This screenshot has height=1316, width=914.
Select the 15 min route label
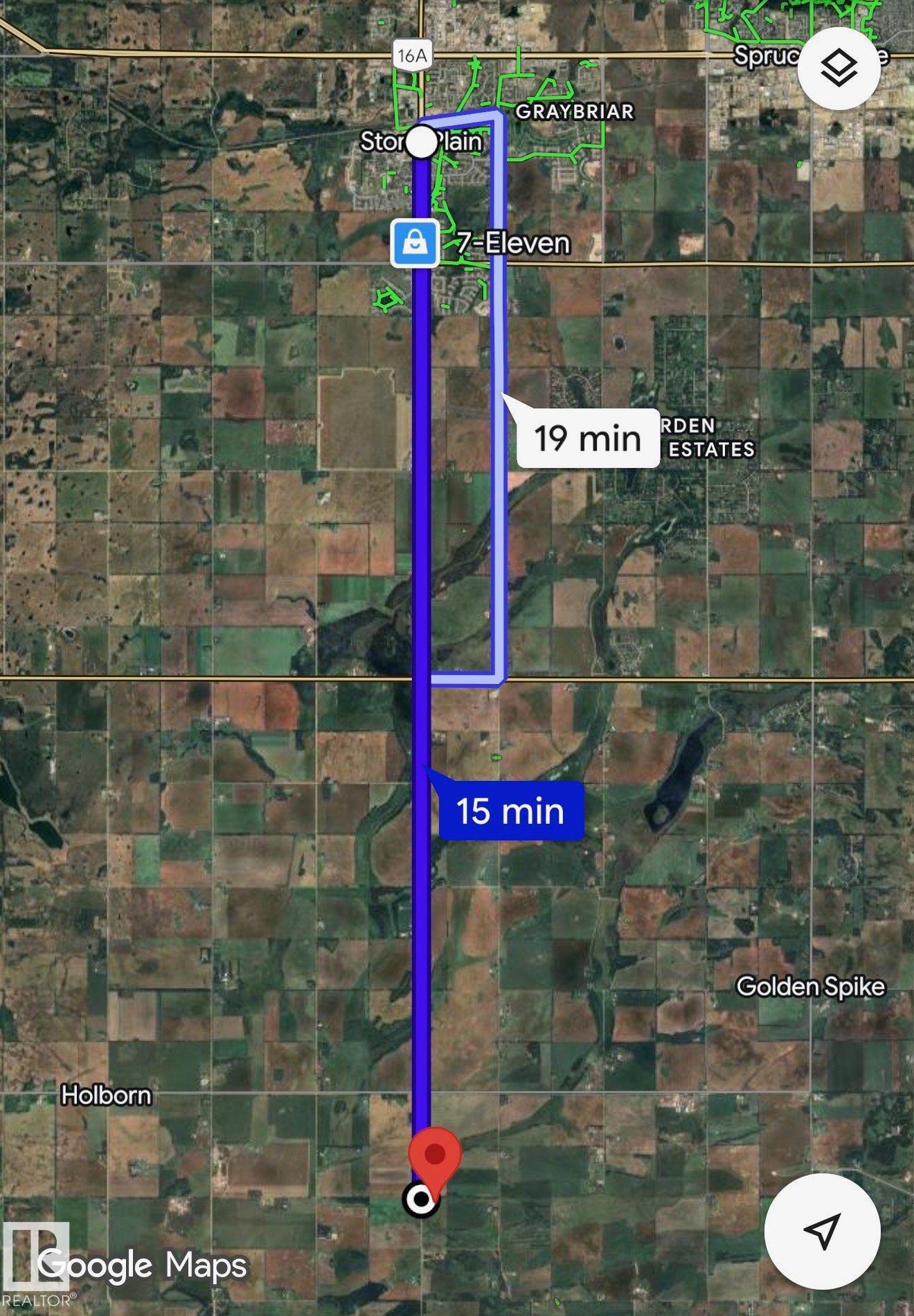coord(510,811)
